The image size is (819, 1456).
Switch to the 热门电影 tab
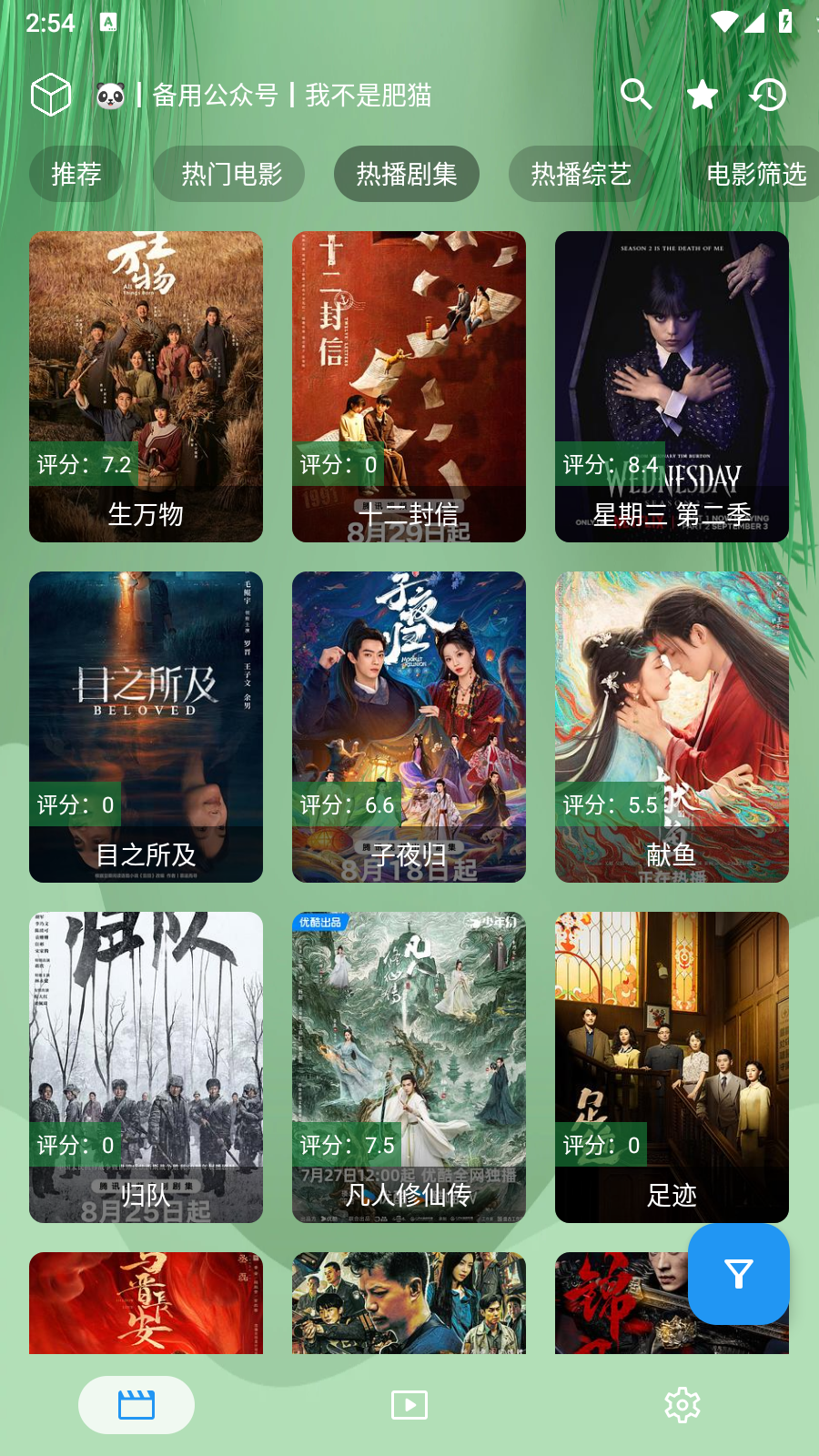[x=228, y=174]
